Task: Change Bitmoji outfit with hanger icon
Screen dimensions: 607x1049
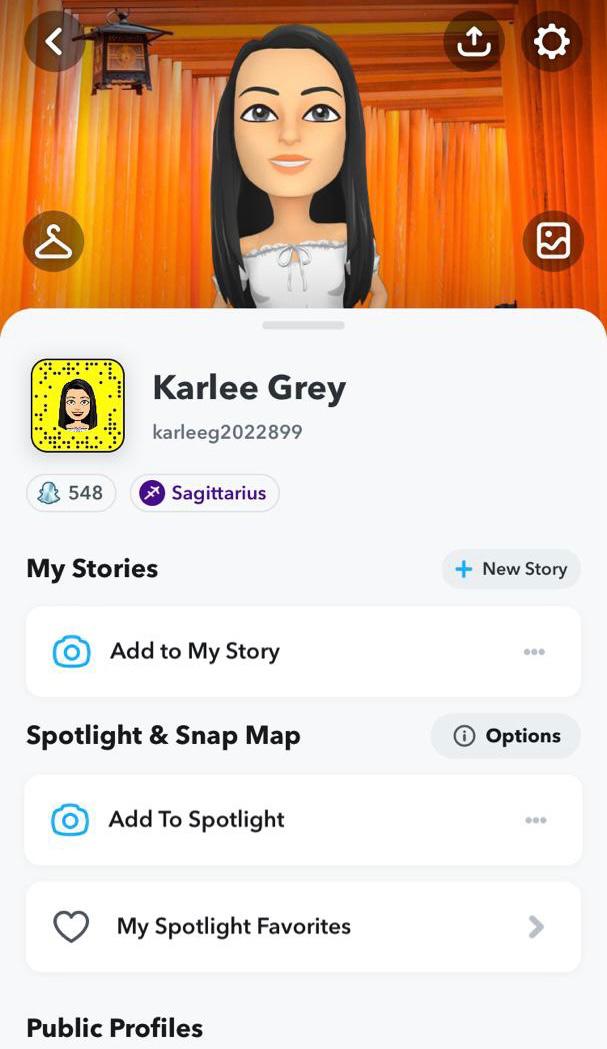Action: pos(54,241)
